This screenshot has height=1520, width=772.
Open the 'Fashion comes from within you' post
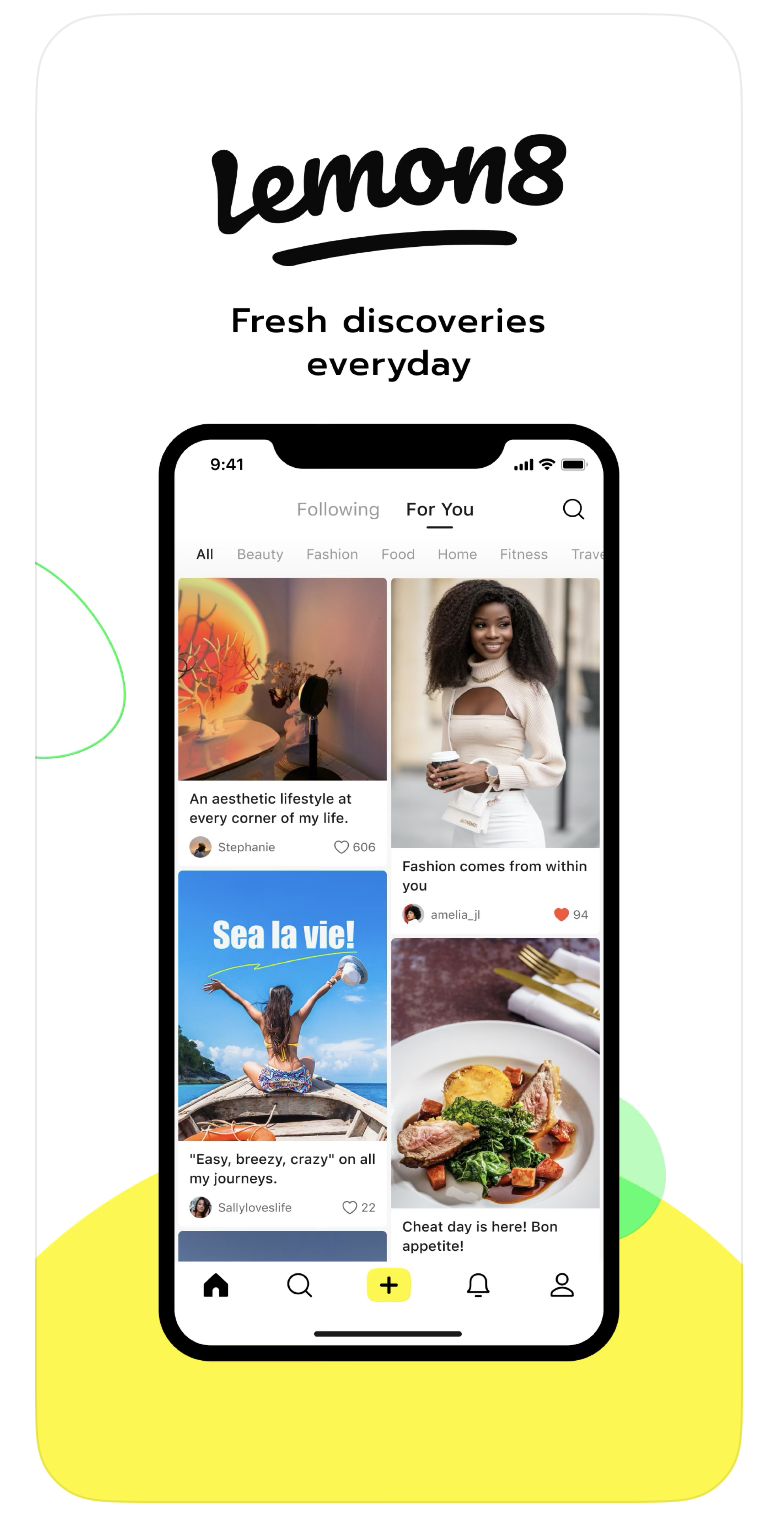point(495,712)
